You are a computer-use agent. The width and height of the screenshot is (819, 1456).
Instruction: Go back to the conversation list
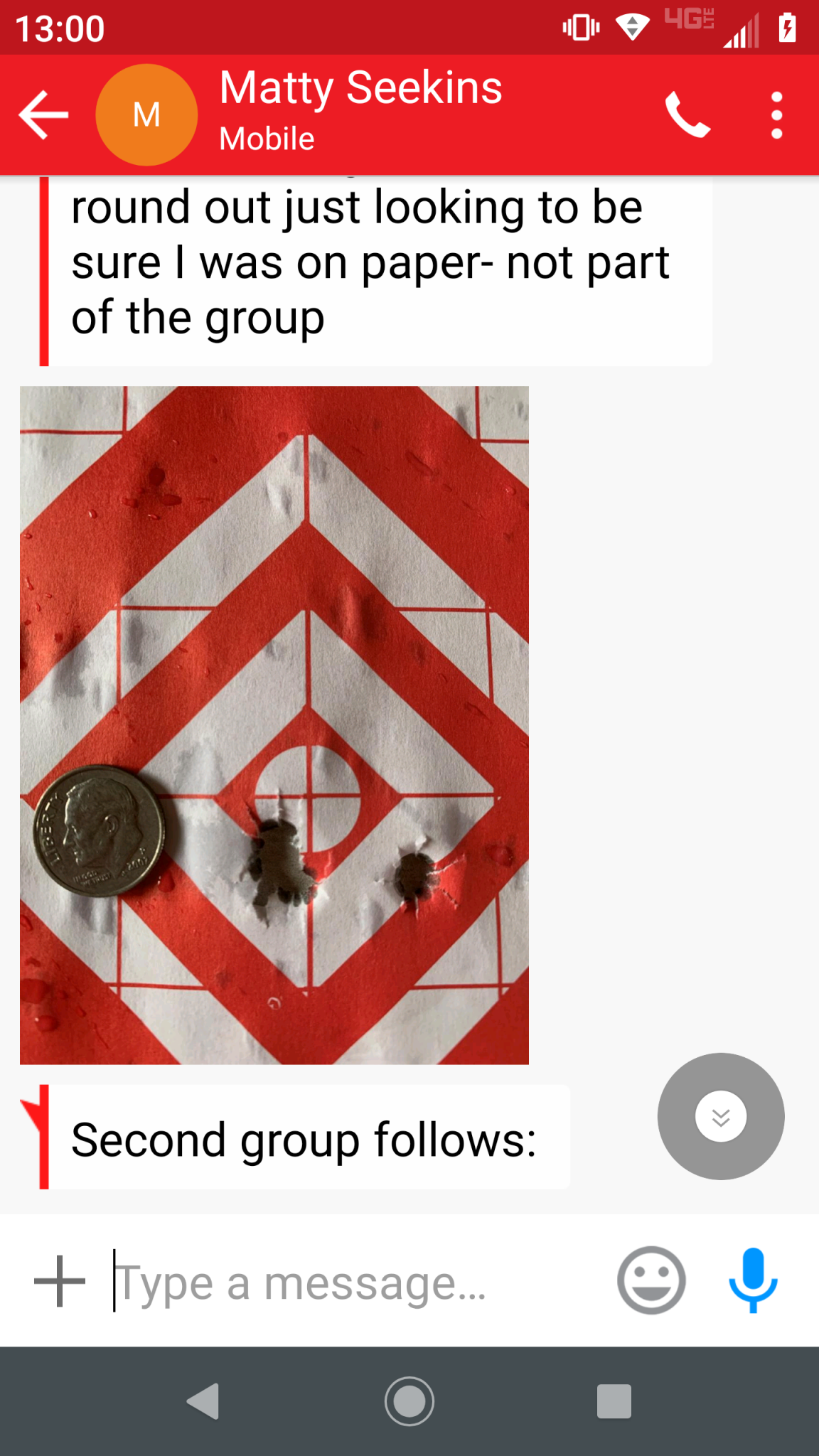pos(44,114)
